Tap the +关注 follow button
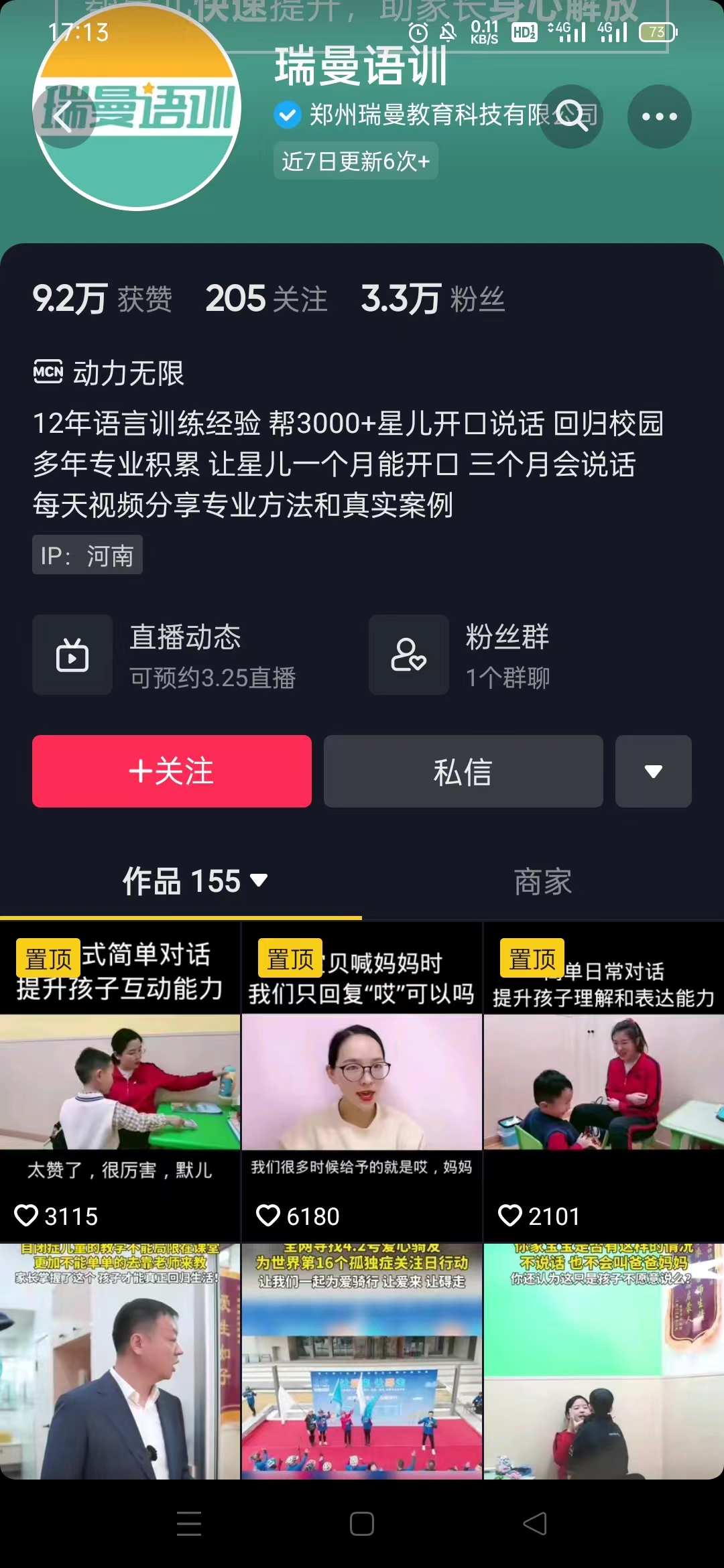 [172, 771]
